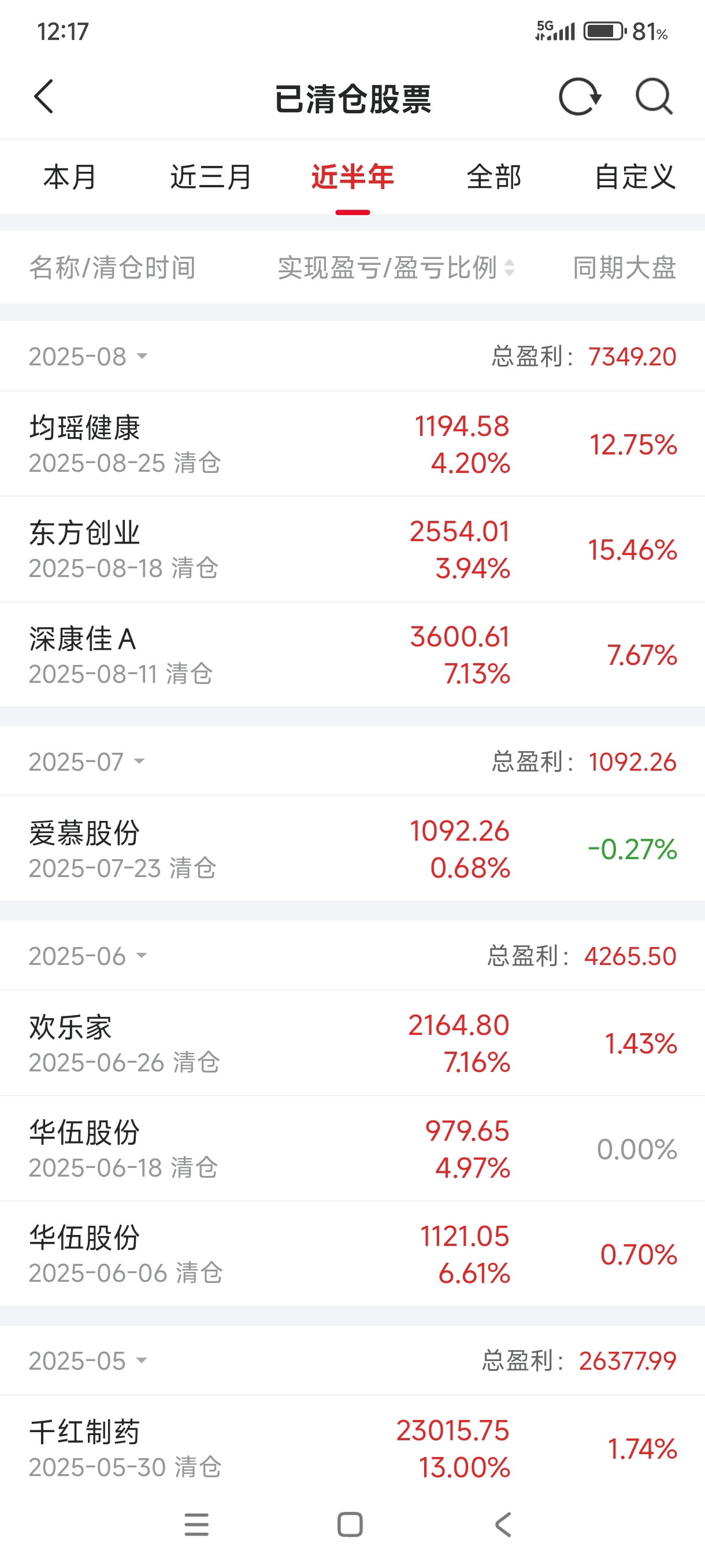Screen dimensions: 705x1568
Task: Open 华伍股份 record cleared on 2025-06-18
Action: (352, 1149)
